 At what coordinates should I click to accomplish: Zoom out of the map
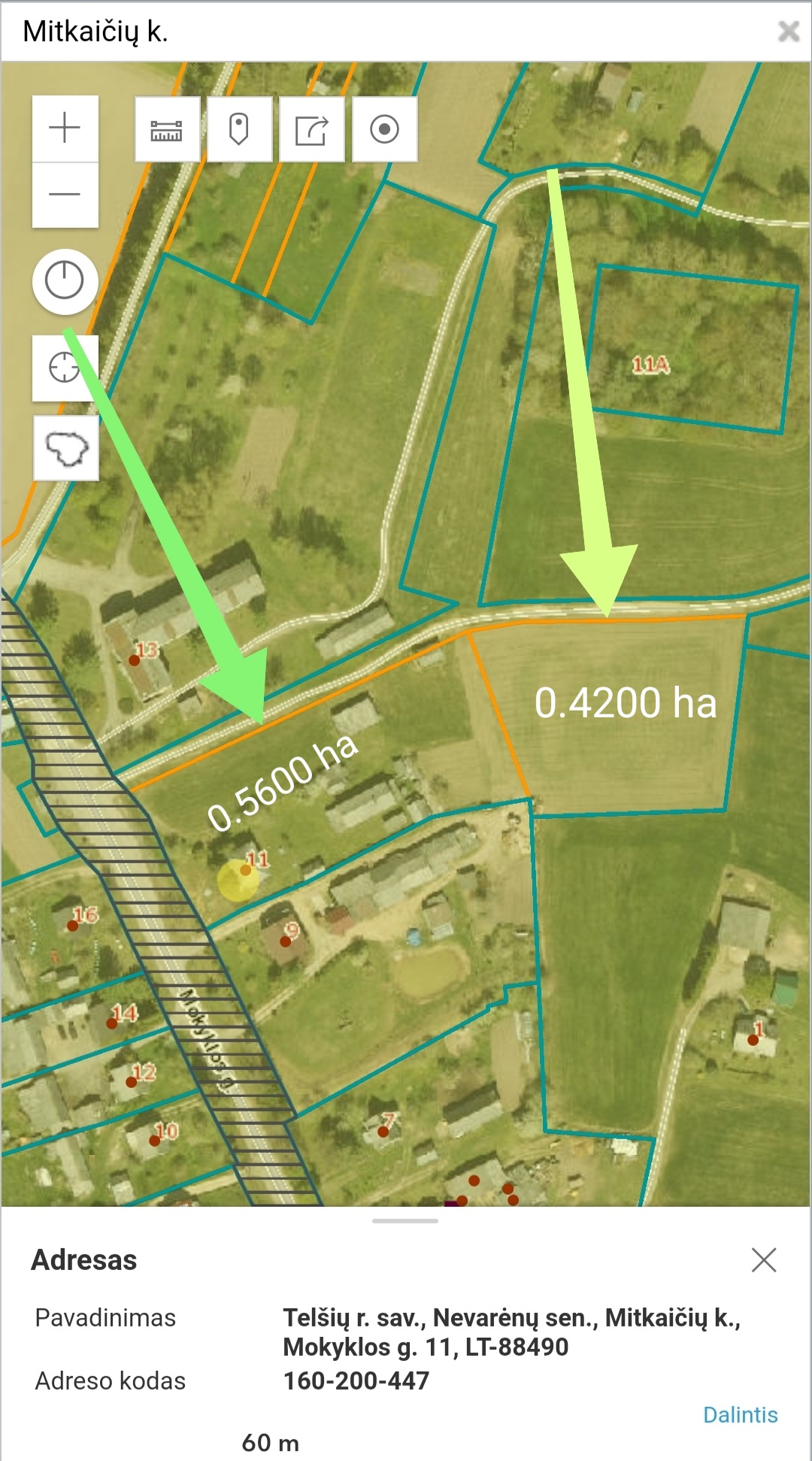coord(65,195)
